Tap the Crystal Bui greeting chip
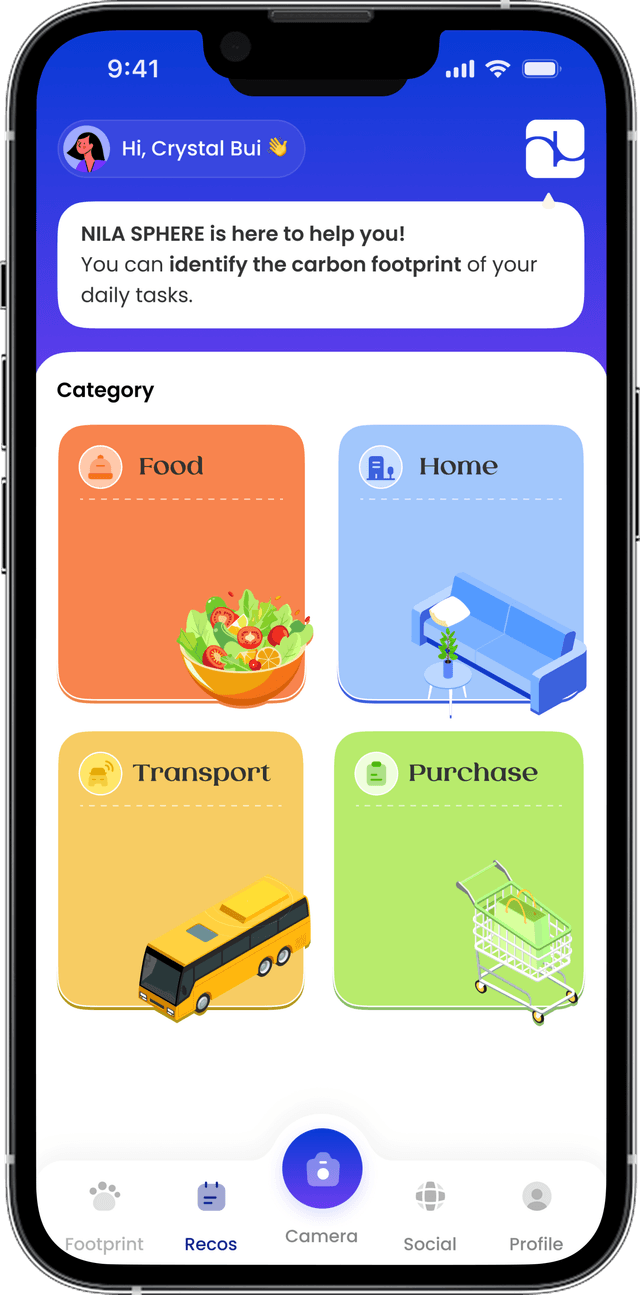640x1295 pixels. [181, 149]
